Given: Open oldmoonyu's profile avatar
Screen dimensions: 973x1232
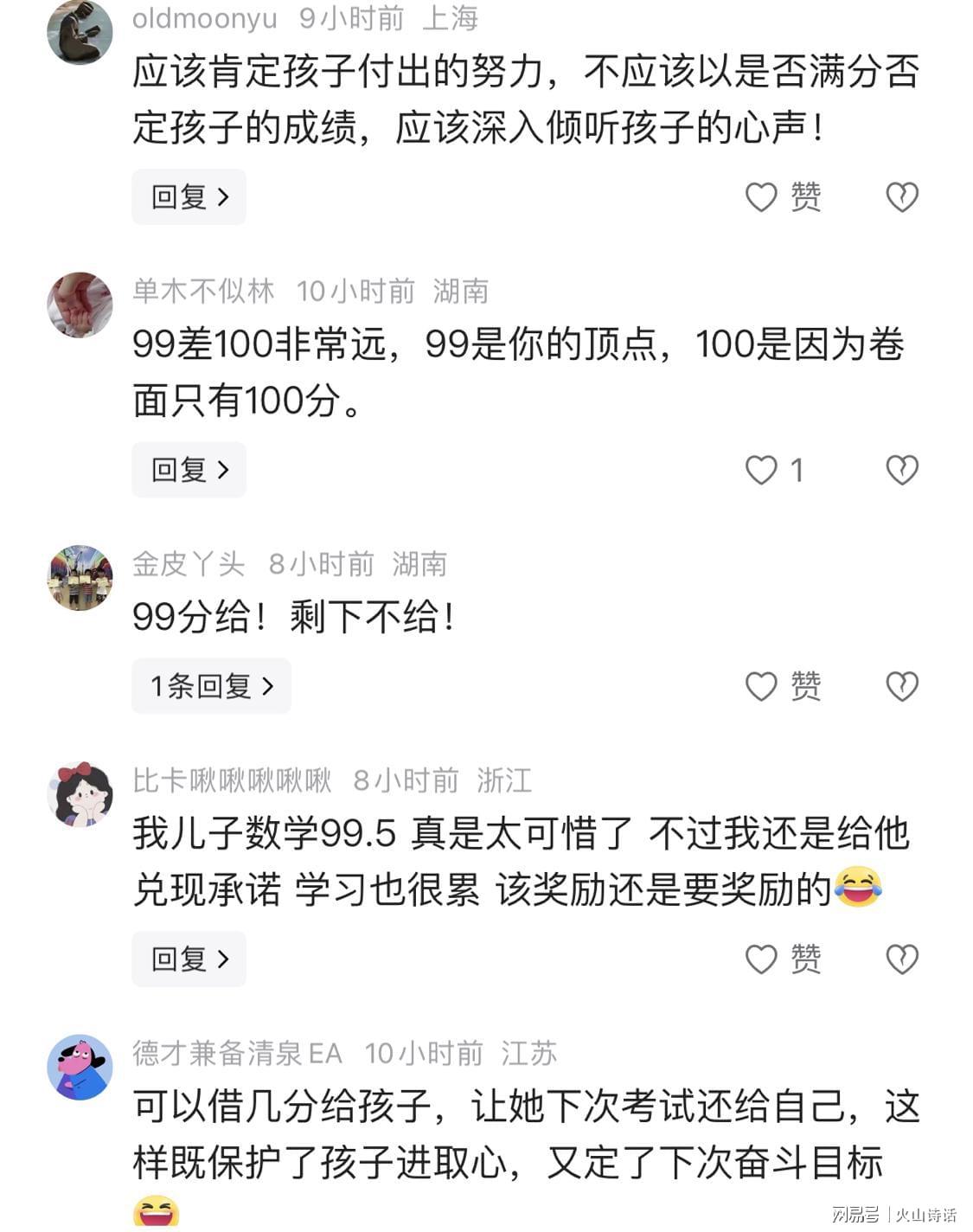Looking at the screenshot, I should click(x=80, y=32).
